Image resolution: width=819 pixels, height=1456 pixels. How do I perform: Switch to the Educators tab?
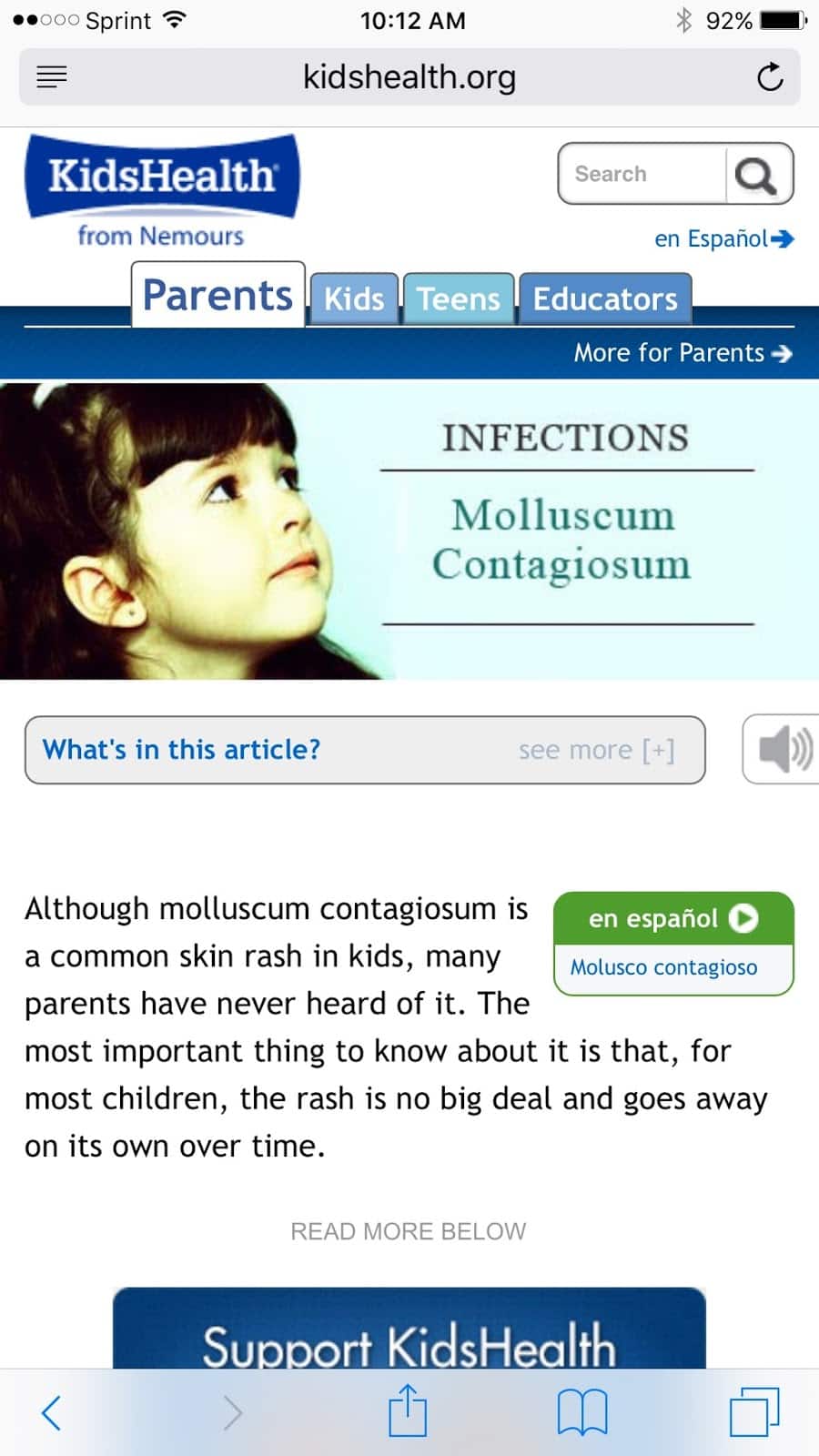[x=605, y=298]
